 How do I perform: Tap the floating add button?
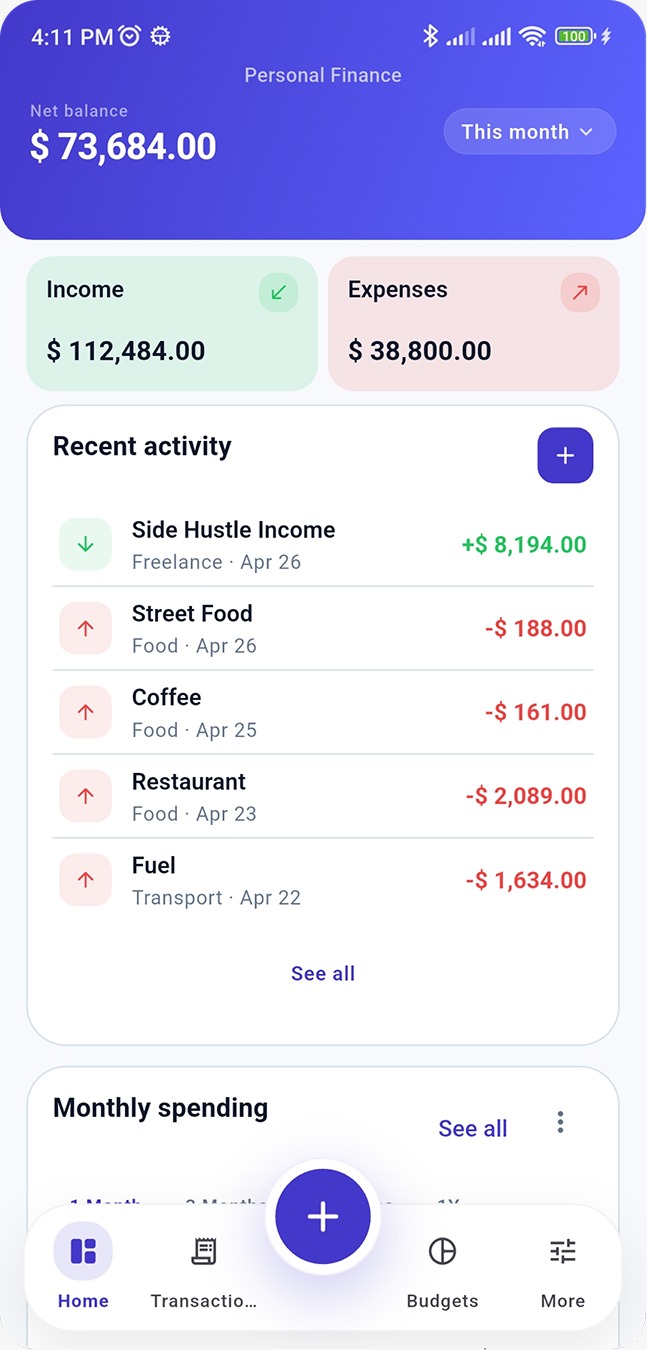point(323,1217)
